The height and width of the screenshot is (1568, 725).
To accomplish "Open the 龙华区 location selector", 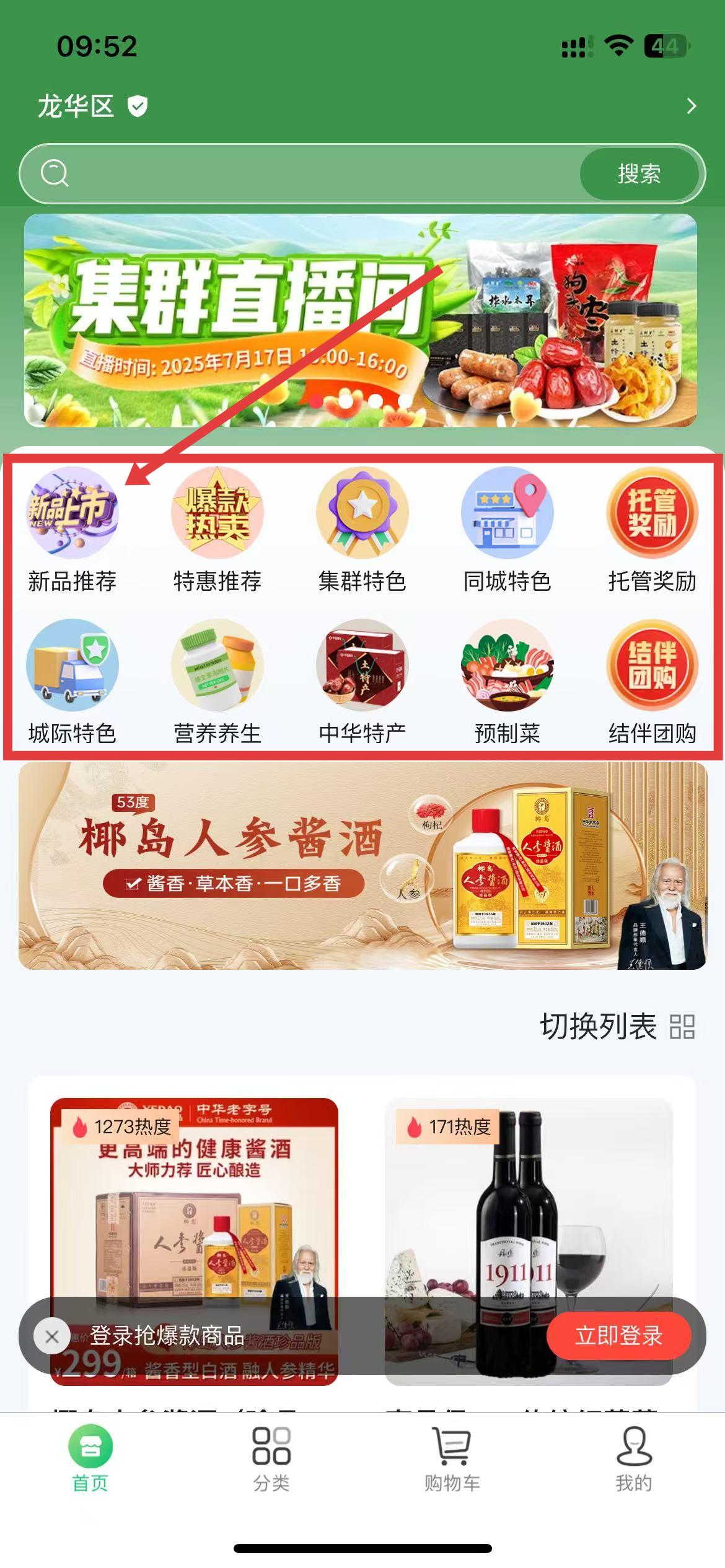I will click(93, 107).
